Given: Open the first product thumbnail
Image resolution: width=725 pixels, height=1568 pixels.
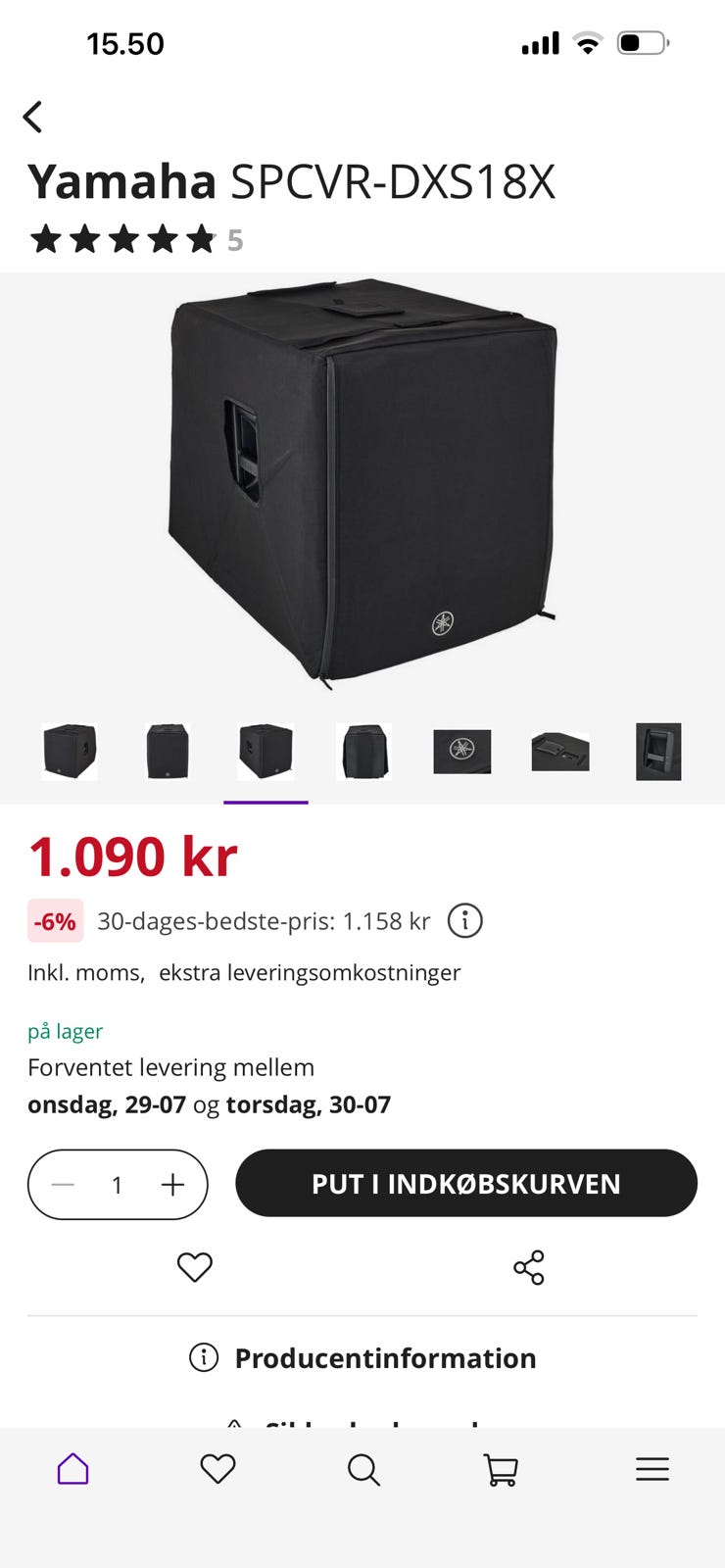Looking at the screenshot, I should coord(70,752).
